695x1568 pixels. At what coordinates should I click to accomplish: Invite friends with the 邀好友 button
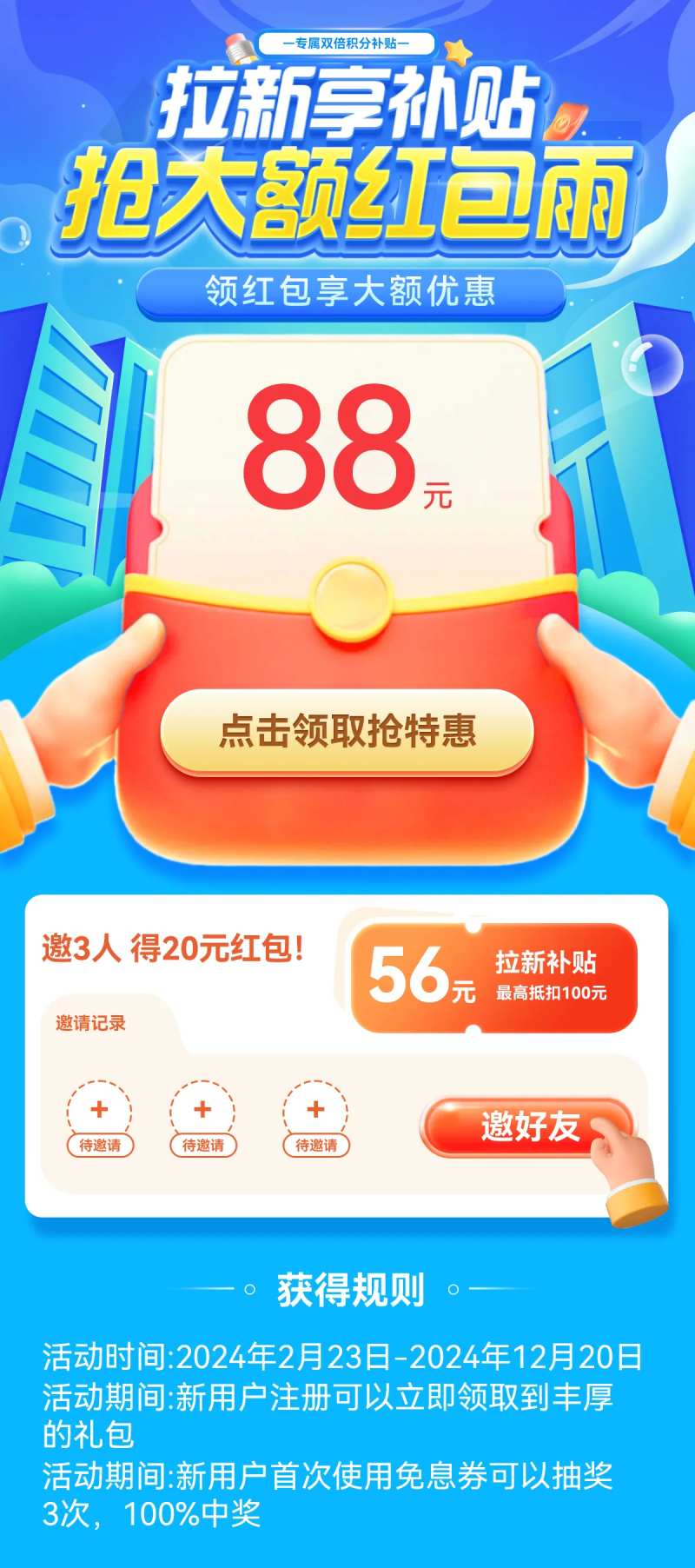(x=526, y=1127)
